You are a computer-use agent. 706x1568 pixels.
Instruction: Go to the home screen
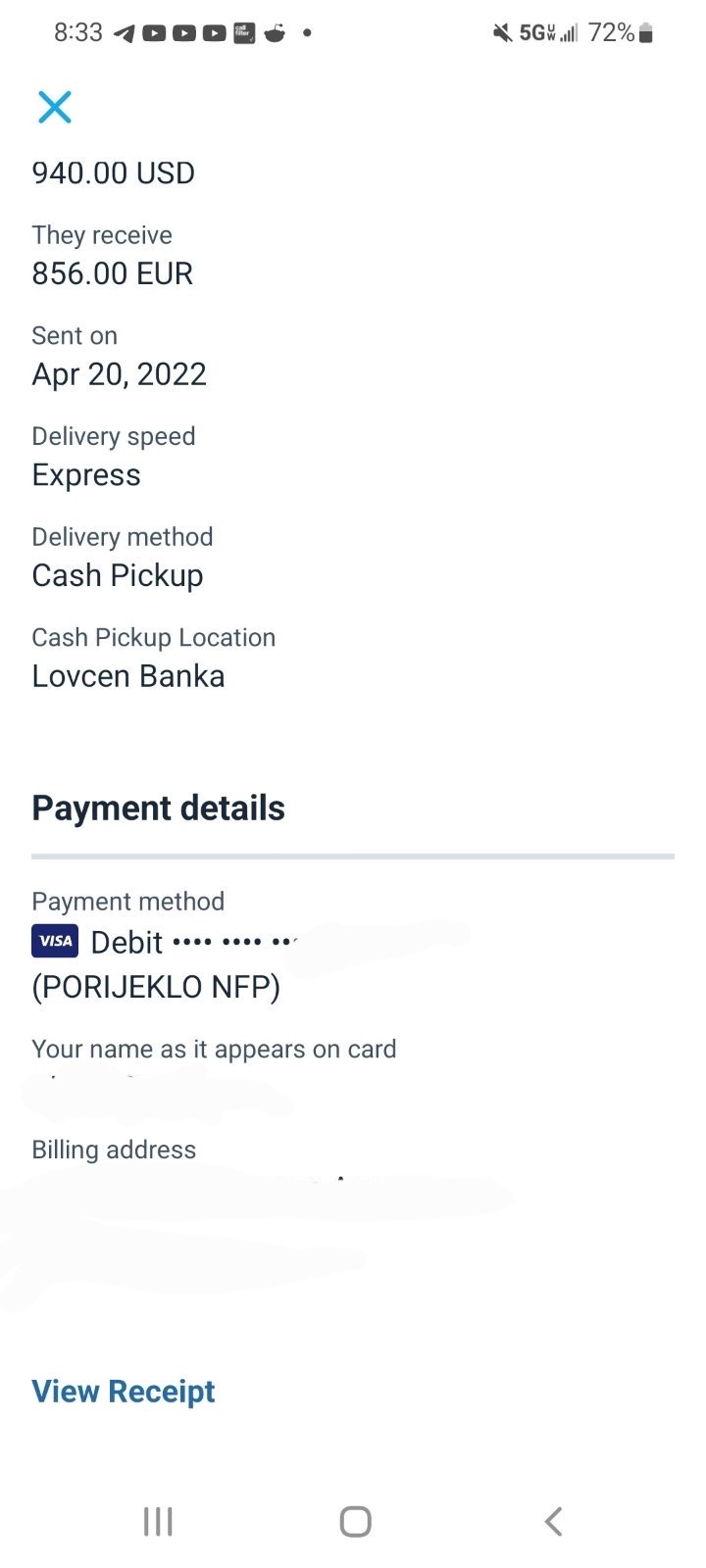355,1521
